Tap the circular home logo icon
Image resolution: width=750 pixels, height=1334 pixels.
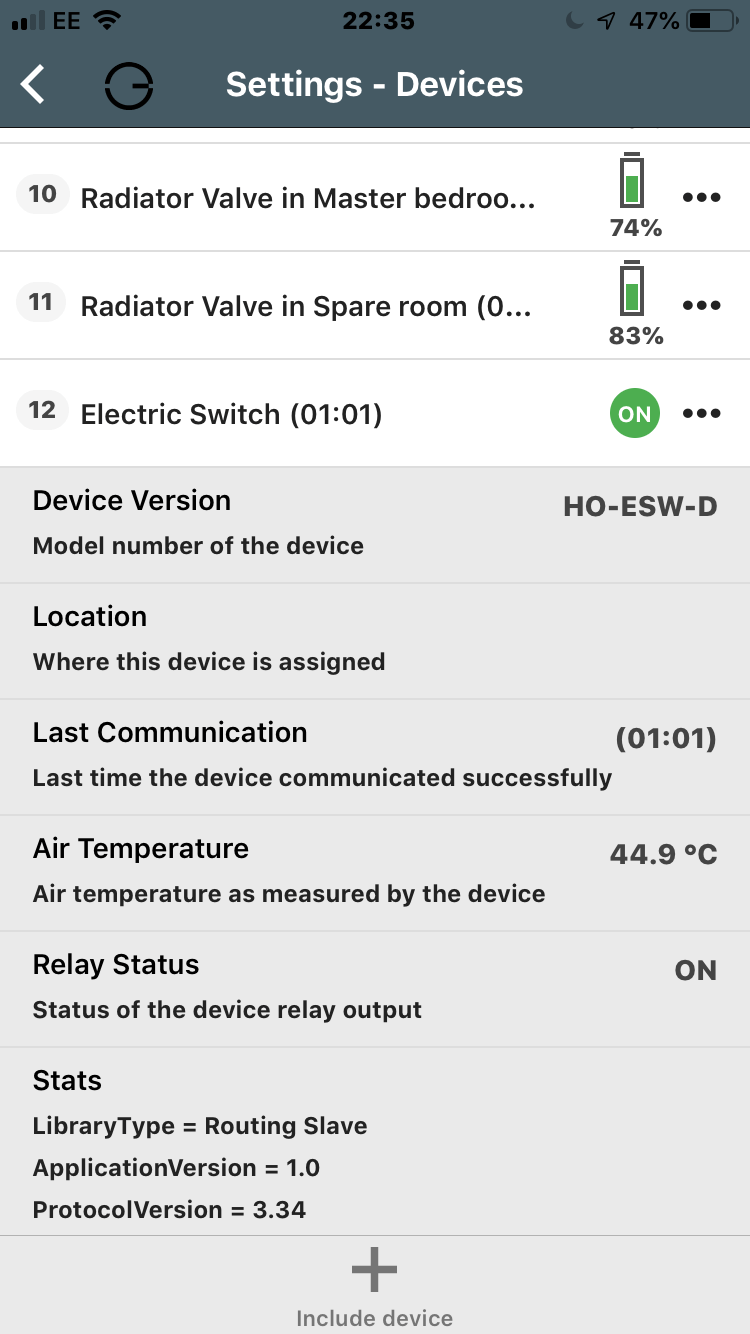[129, 86]
